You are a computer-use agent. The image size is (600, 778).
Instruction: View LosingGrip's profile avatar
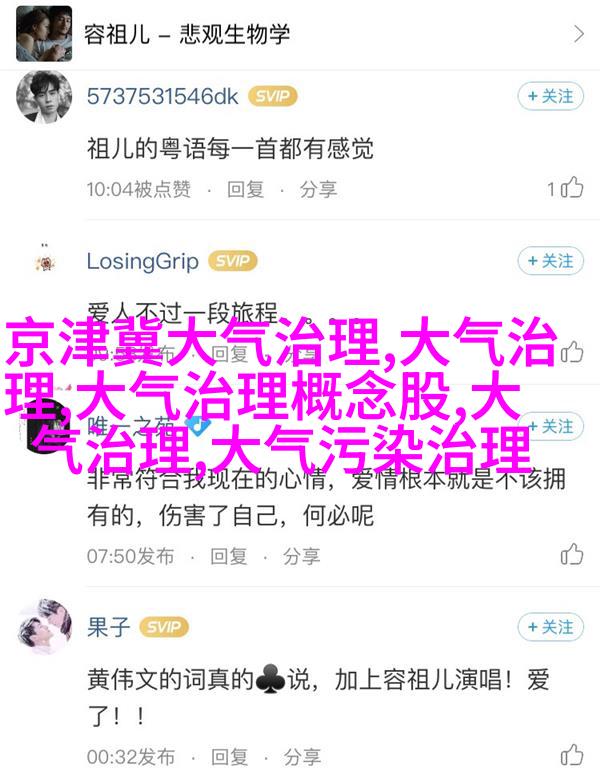point(40,262)
